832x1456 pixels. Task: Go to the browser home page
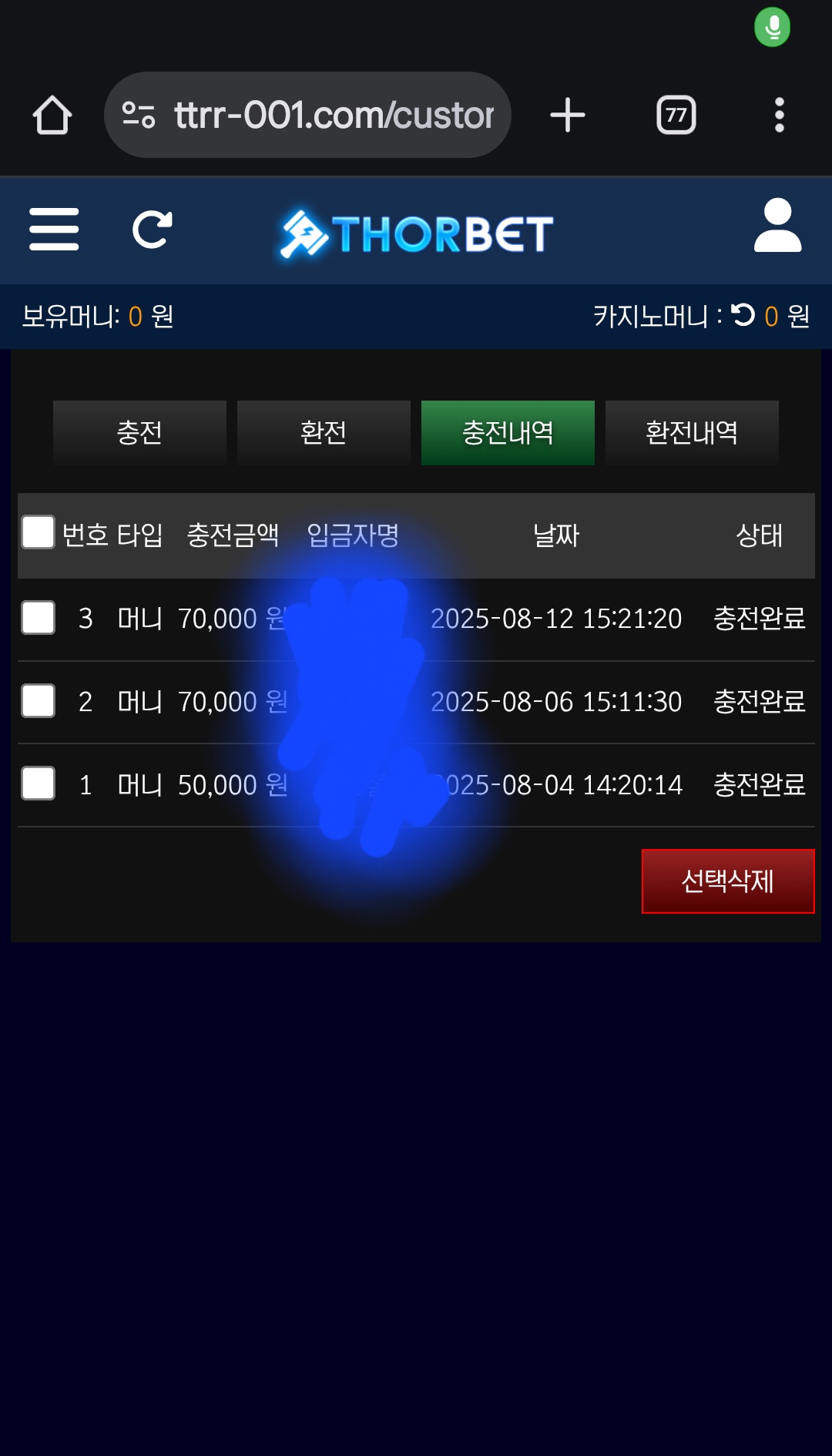click(x=52, y=115)
